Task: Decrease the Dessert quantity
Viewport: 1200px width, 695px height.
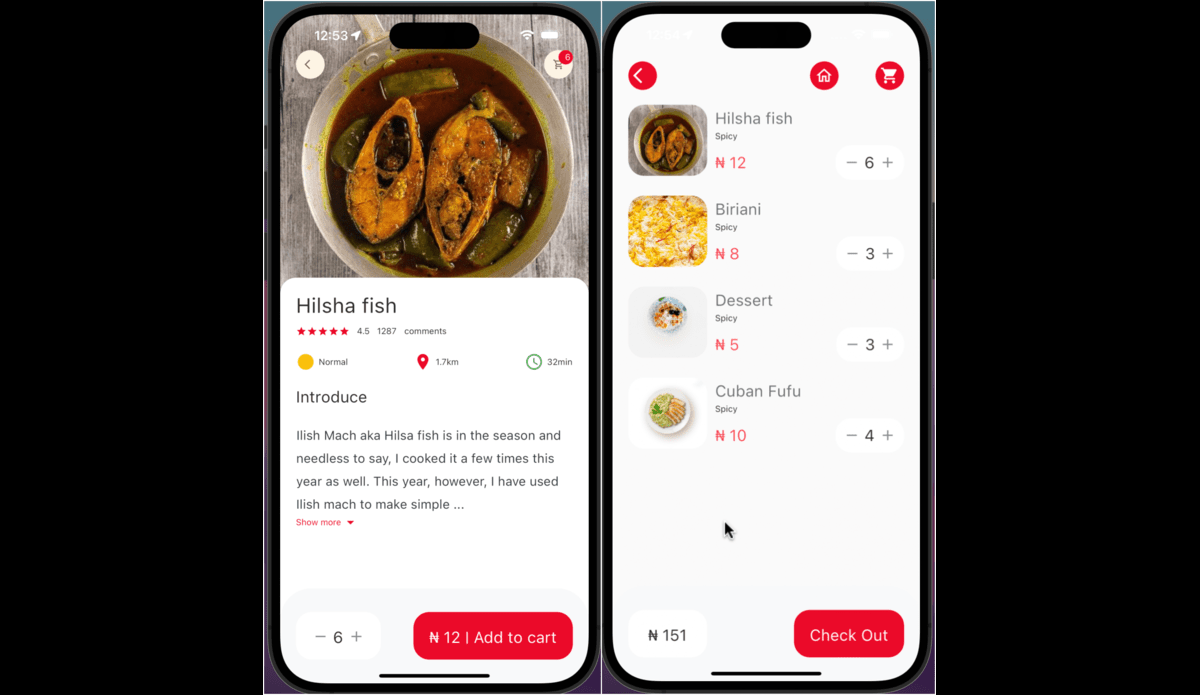Action: pos(852,344)
